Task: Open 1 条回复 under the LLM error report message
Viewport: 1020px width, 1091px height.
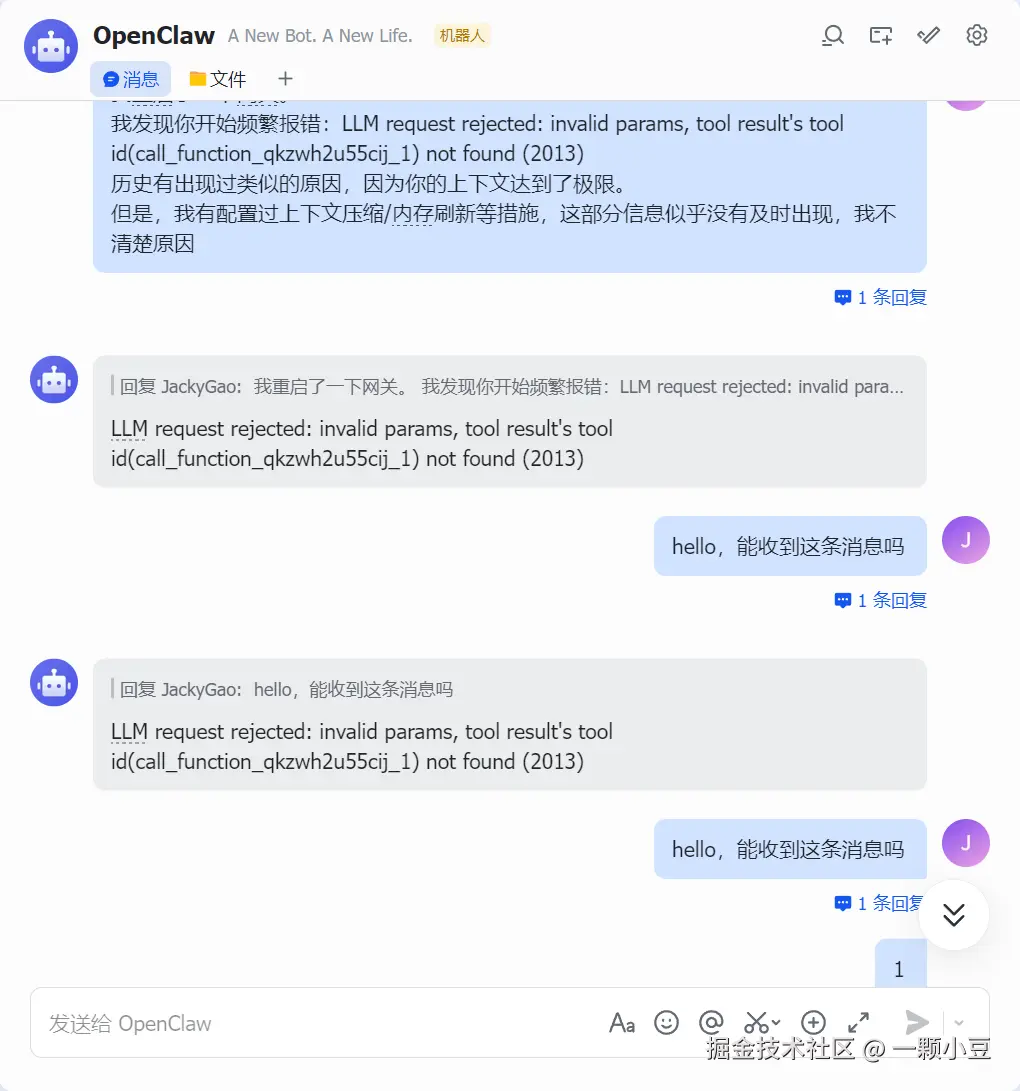Action: (881, 297)
